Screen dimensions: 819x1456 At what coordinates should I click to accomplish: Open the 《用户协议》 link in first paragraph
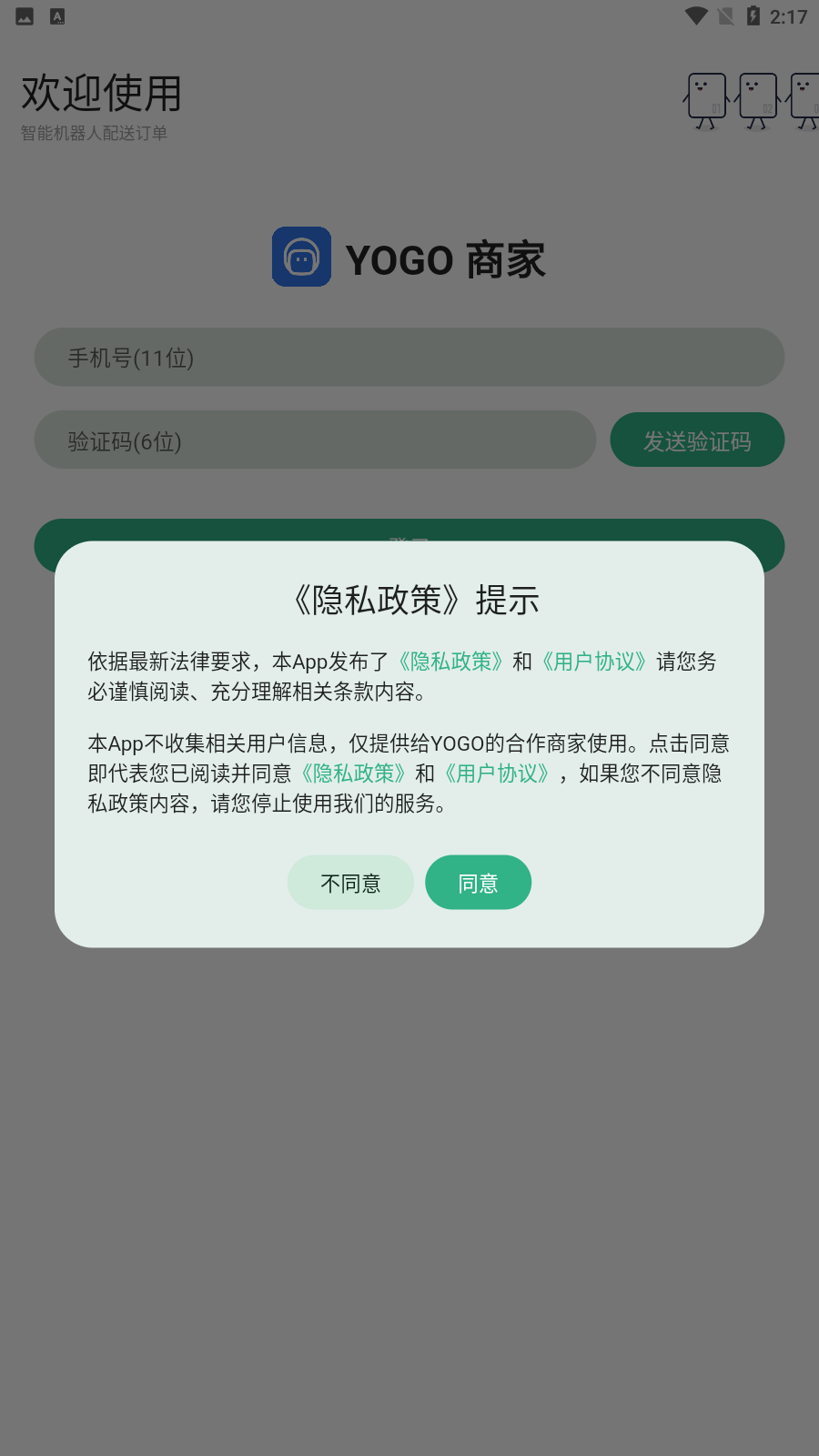[594, 662]
